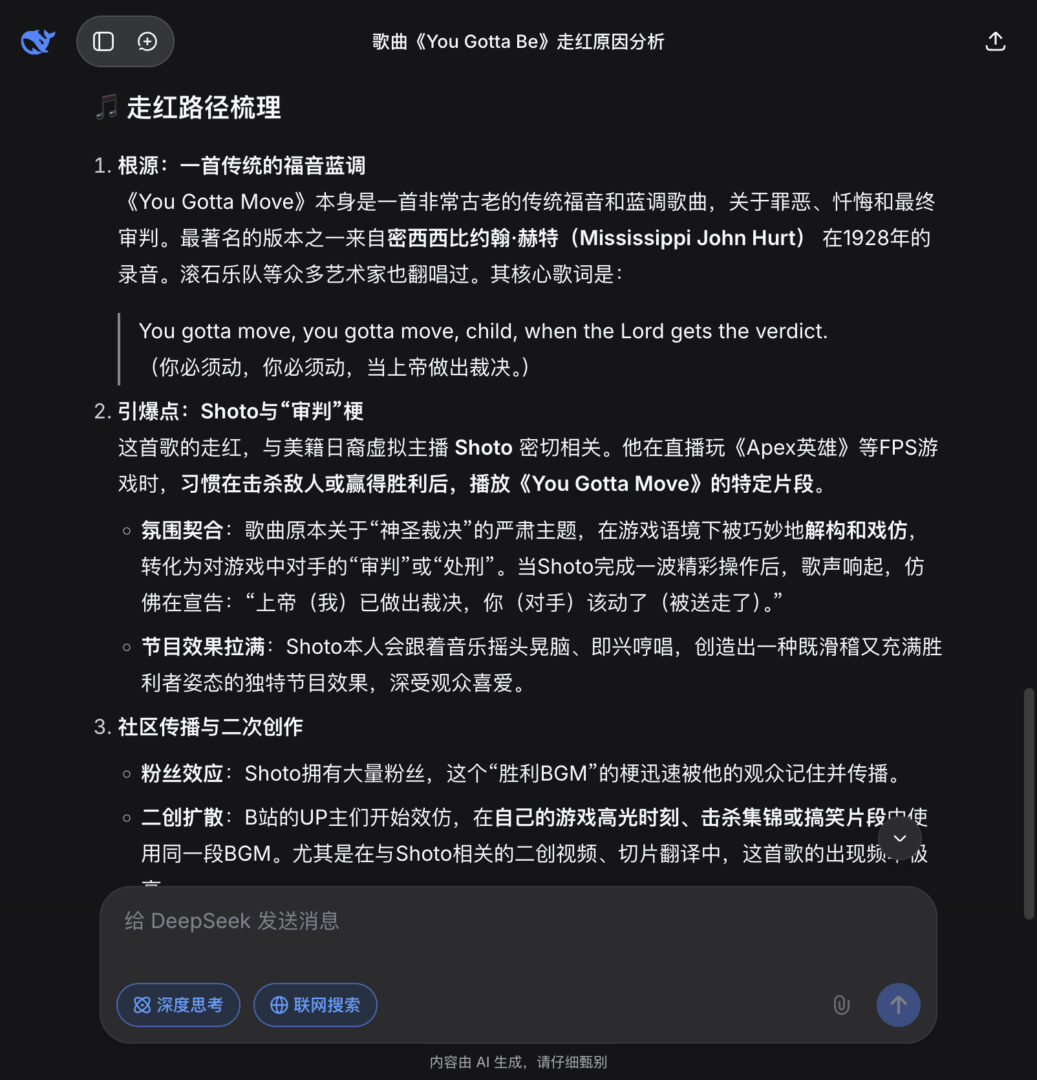This screenshot has height=1080, width=1037.
Task: Jump to bottom of conversation
Action: point(899,838)
